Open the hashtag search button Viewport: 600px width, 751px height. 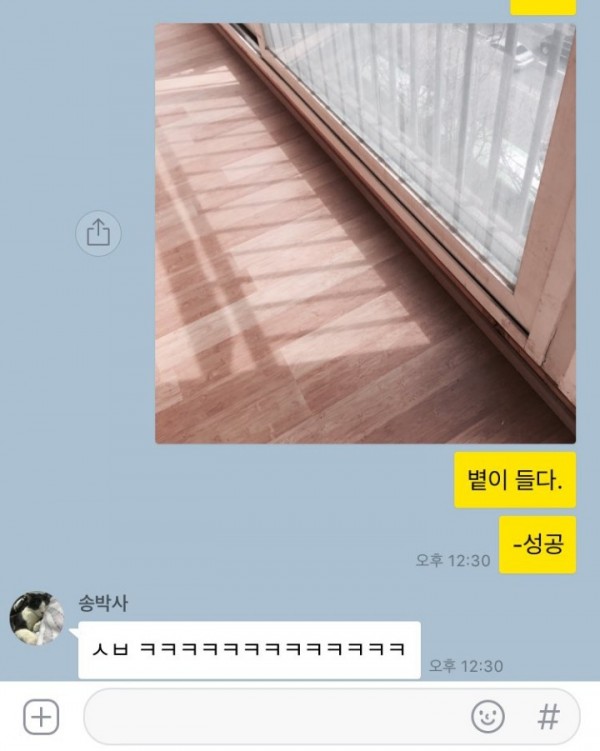click(548, 716)
